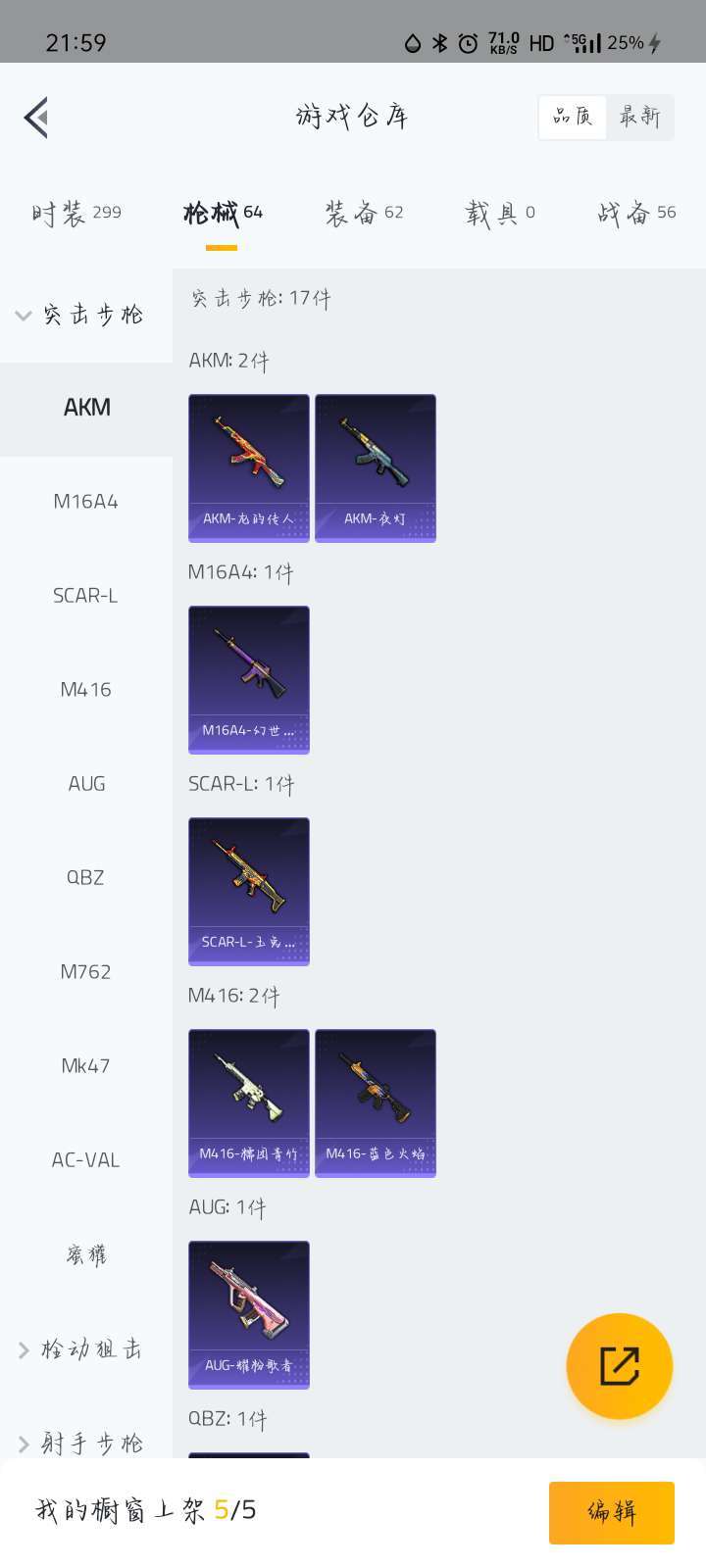The height and width of the screenshot is (1568, 706).
Task: Tap the 编辑 button
Action: [612, 1512]
